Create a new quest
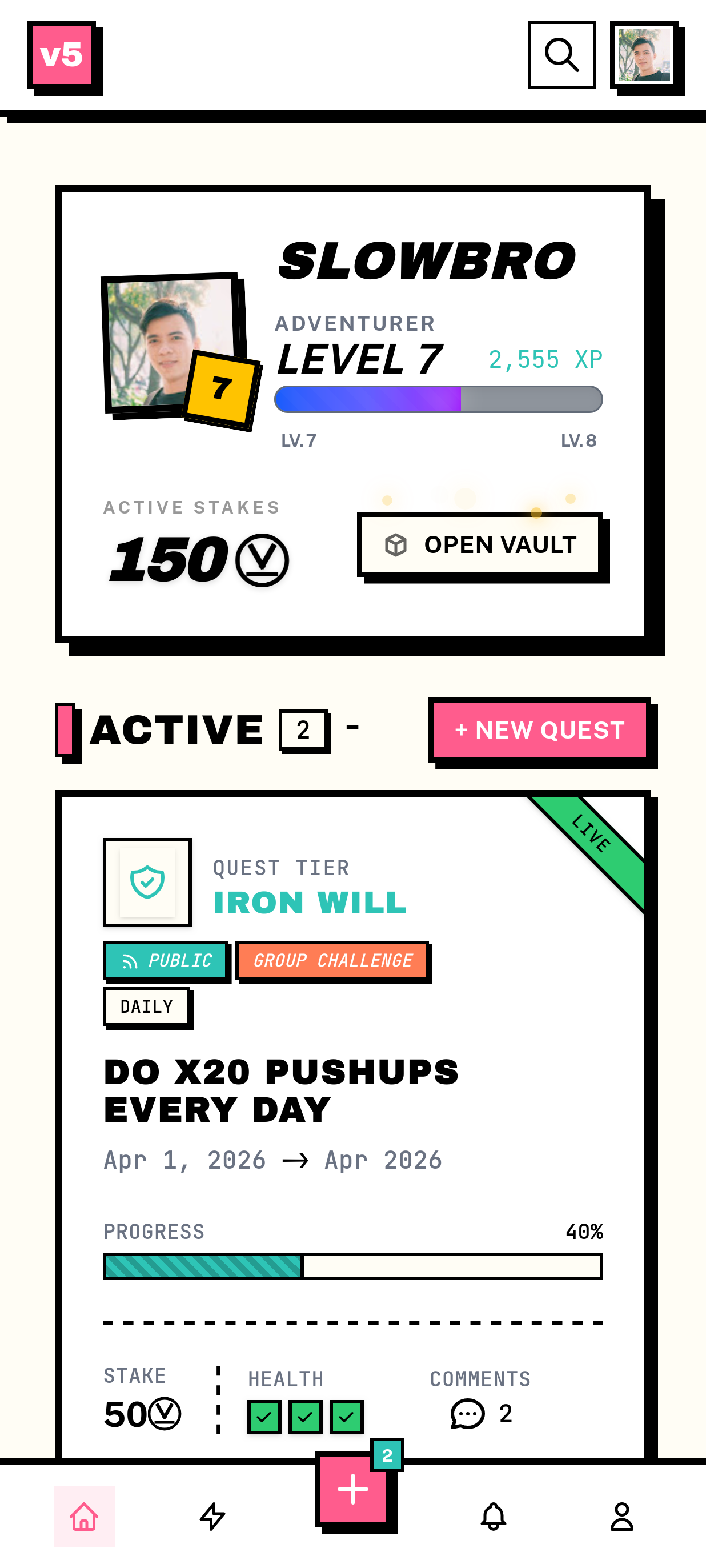706x1568 pixels. click(x=539, y=730)
